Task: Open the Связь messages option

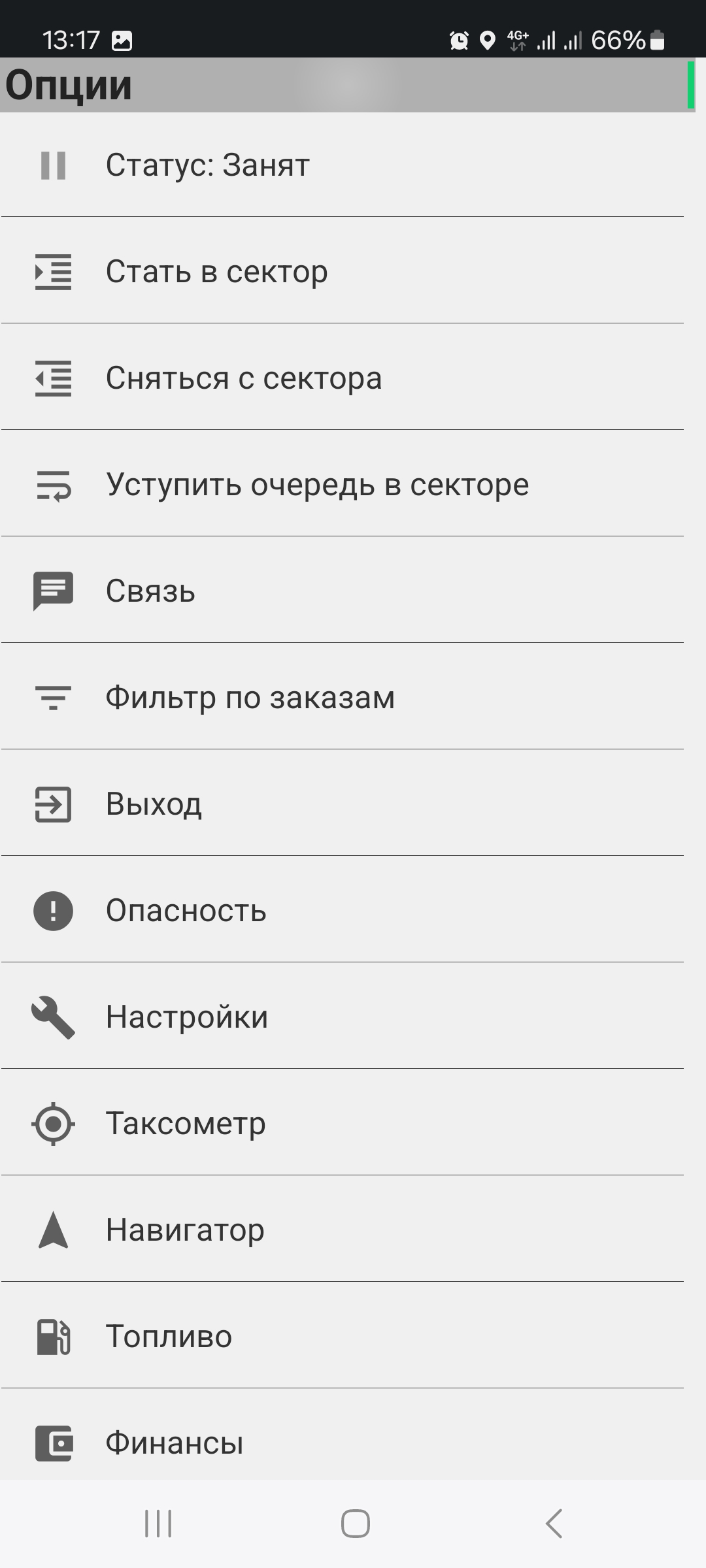Action: point(343,591)
